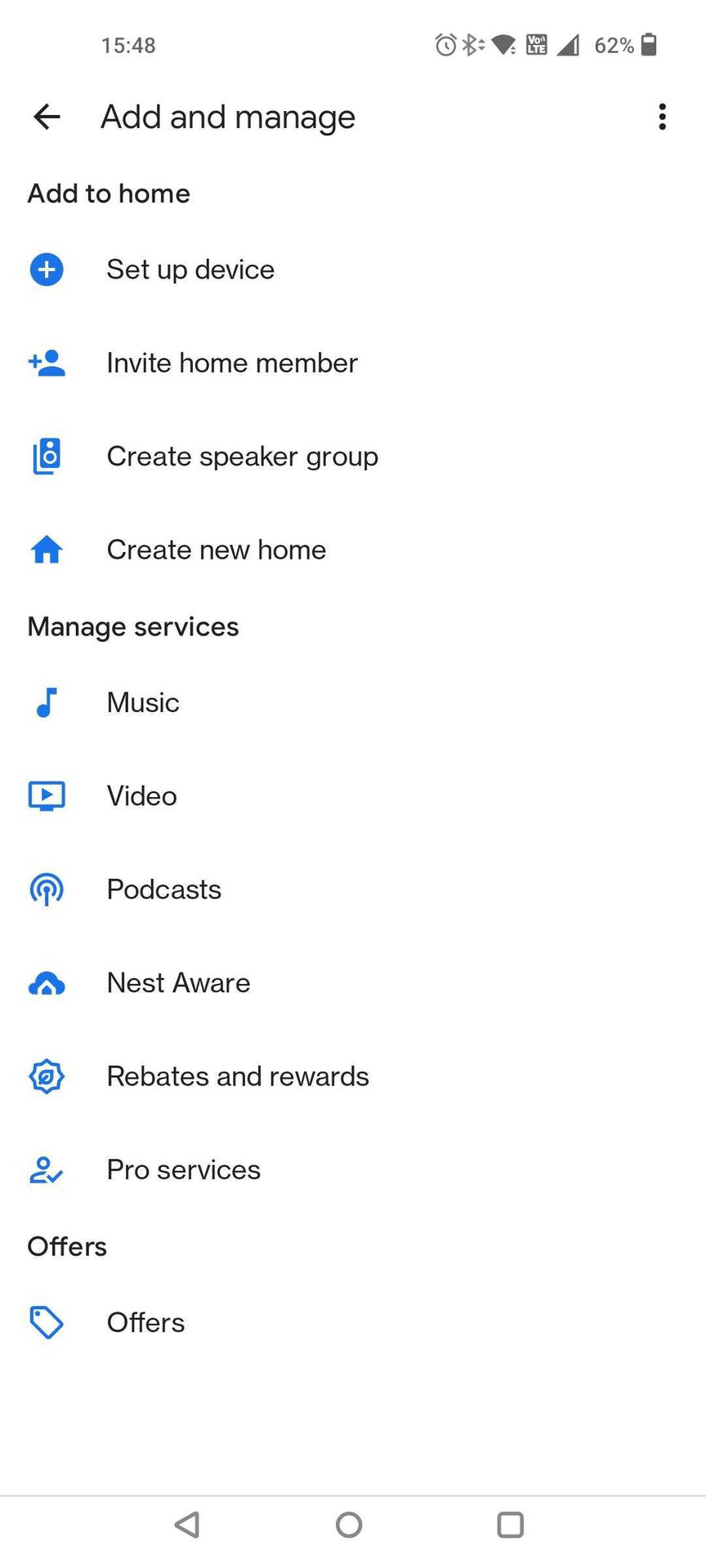
Task: View Rebates and rewards
Action: 237,1076
